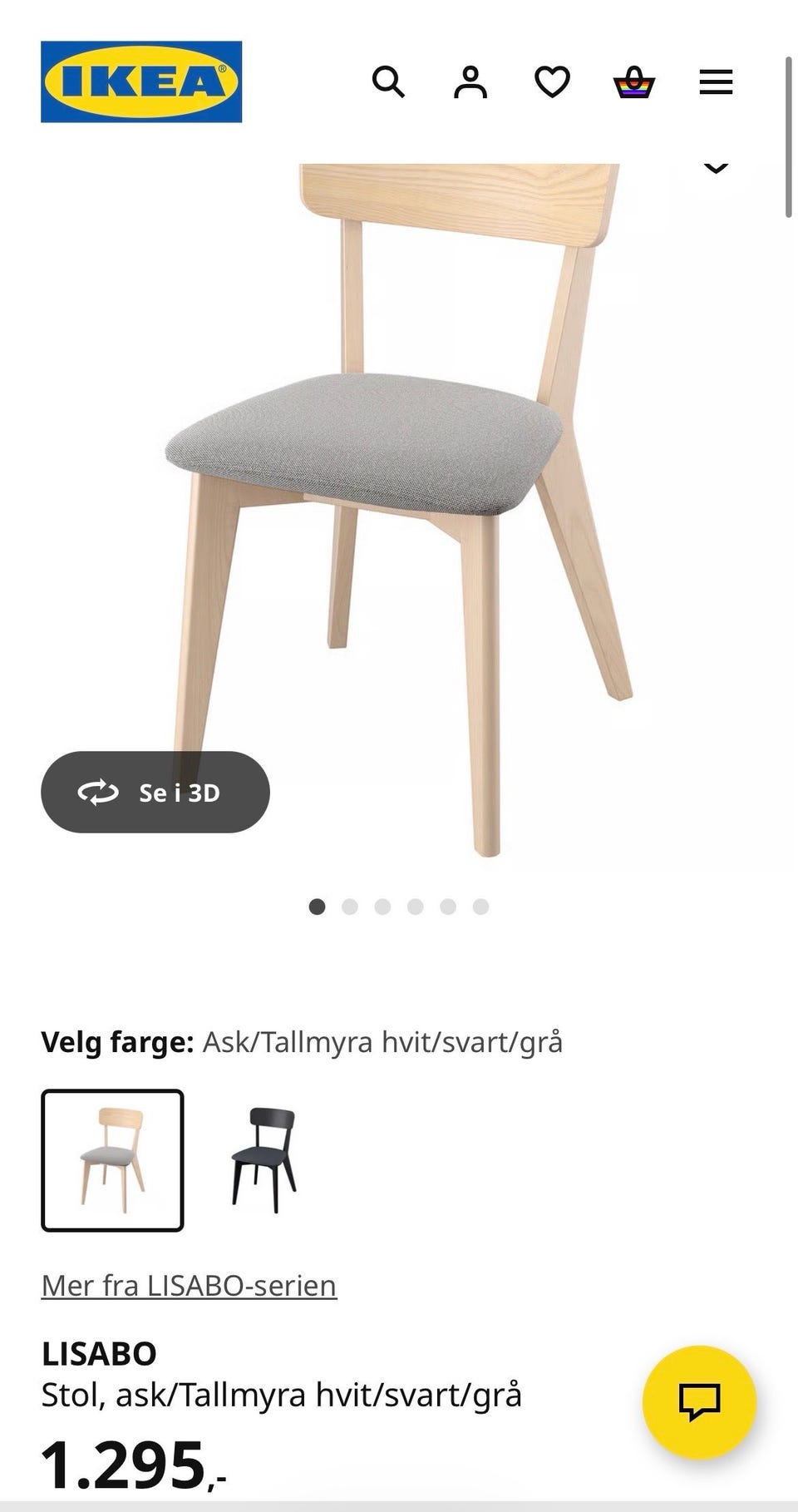The height and width of the screenshot is (1512, 798).
Task: Select the second carousel dot
Action: [x=349, y=907]
